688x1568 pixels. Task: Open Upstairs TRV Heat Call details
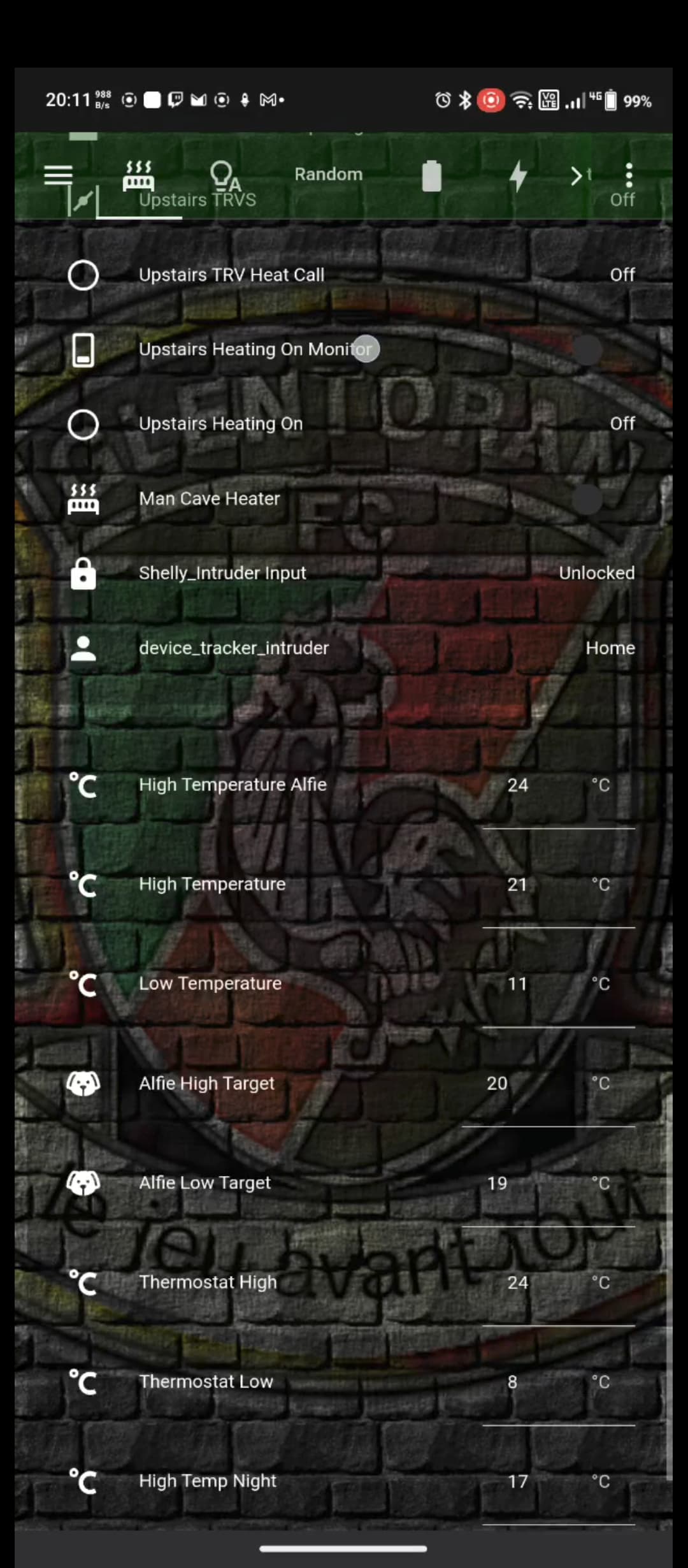(232, 275)
